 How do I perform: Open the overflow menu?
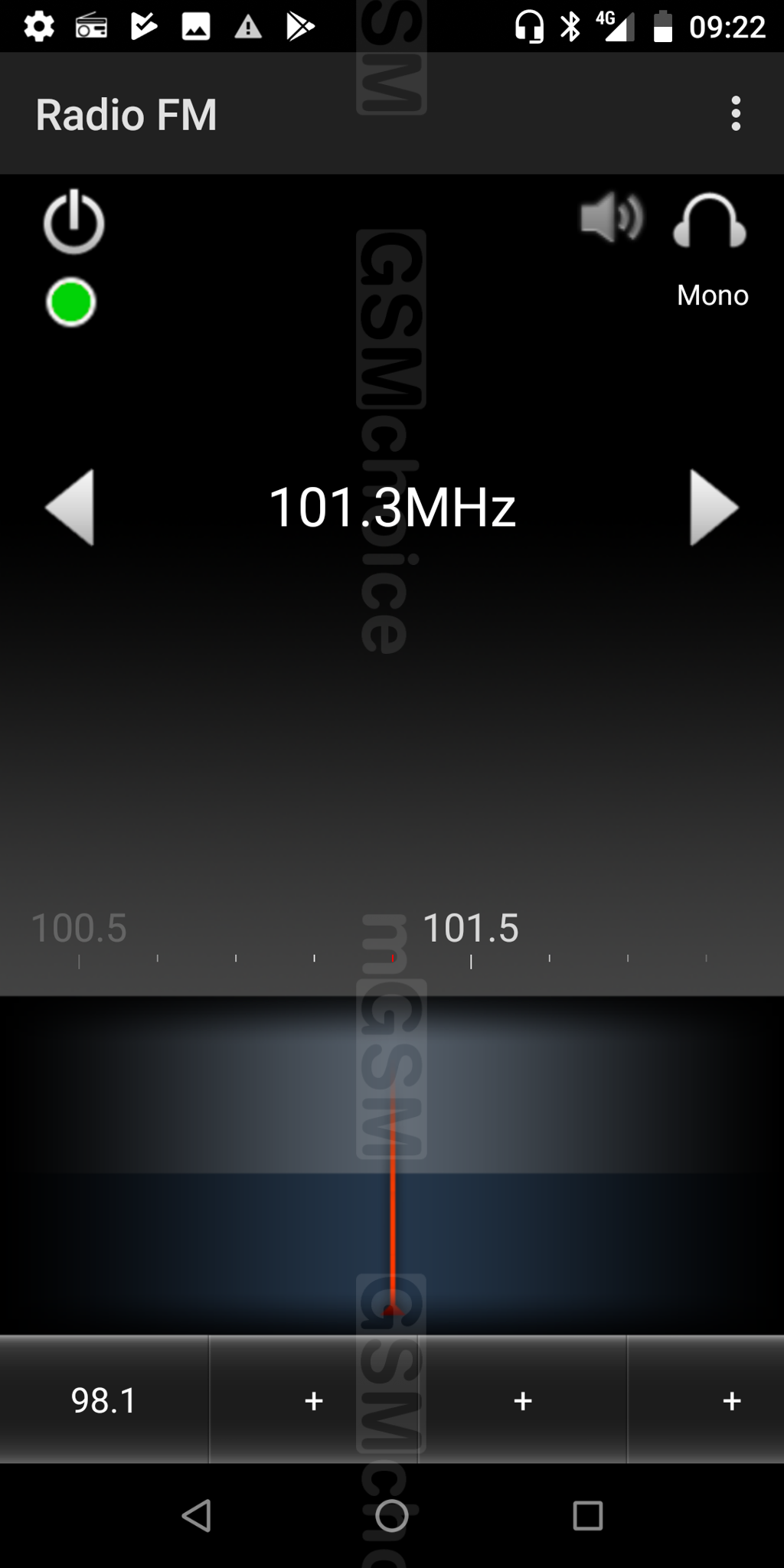click(x=736, y=113)
